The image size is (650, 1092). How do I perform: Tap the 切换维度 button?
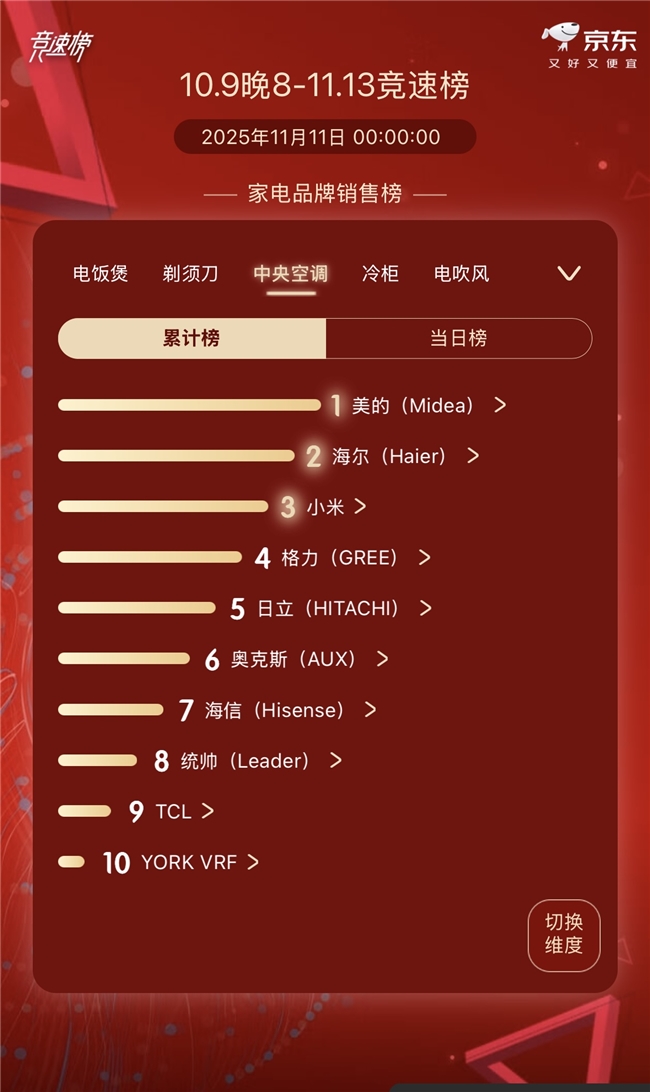(564, 935)
